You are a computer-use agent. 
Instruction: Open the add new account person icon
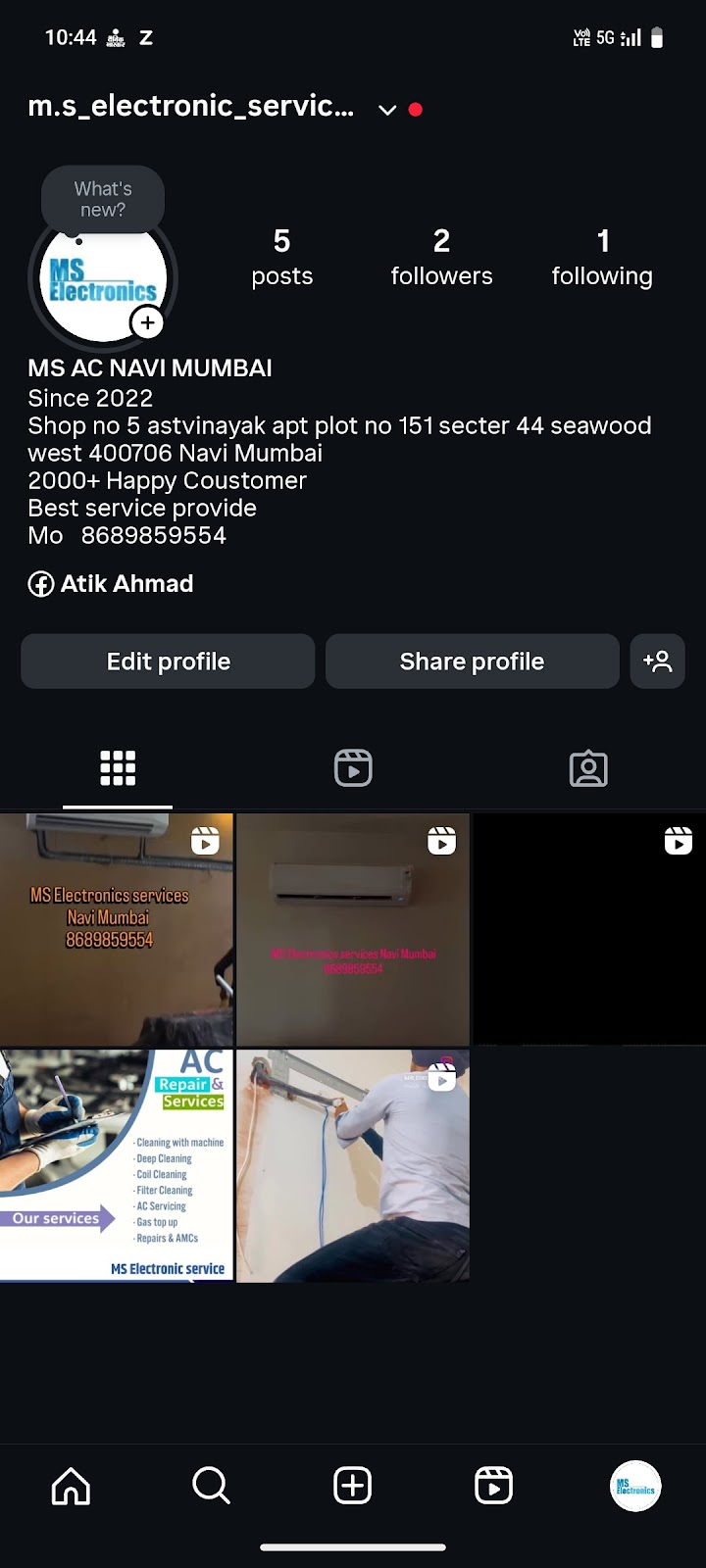point(657,661)
